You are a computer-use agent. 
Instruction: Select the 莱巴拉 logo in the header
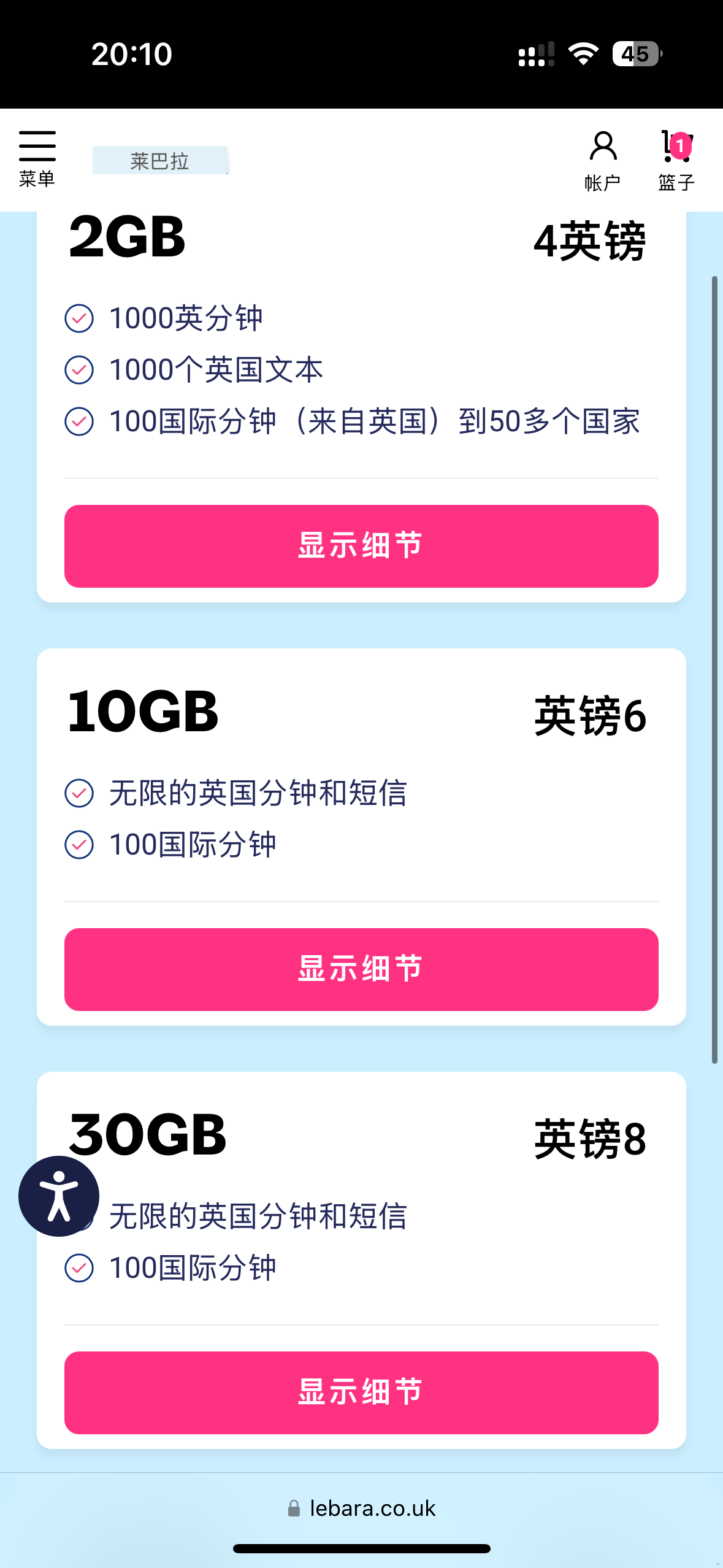click(x=161, y=159)
